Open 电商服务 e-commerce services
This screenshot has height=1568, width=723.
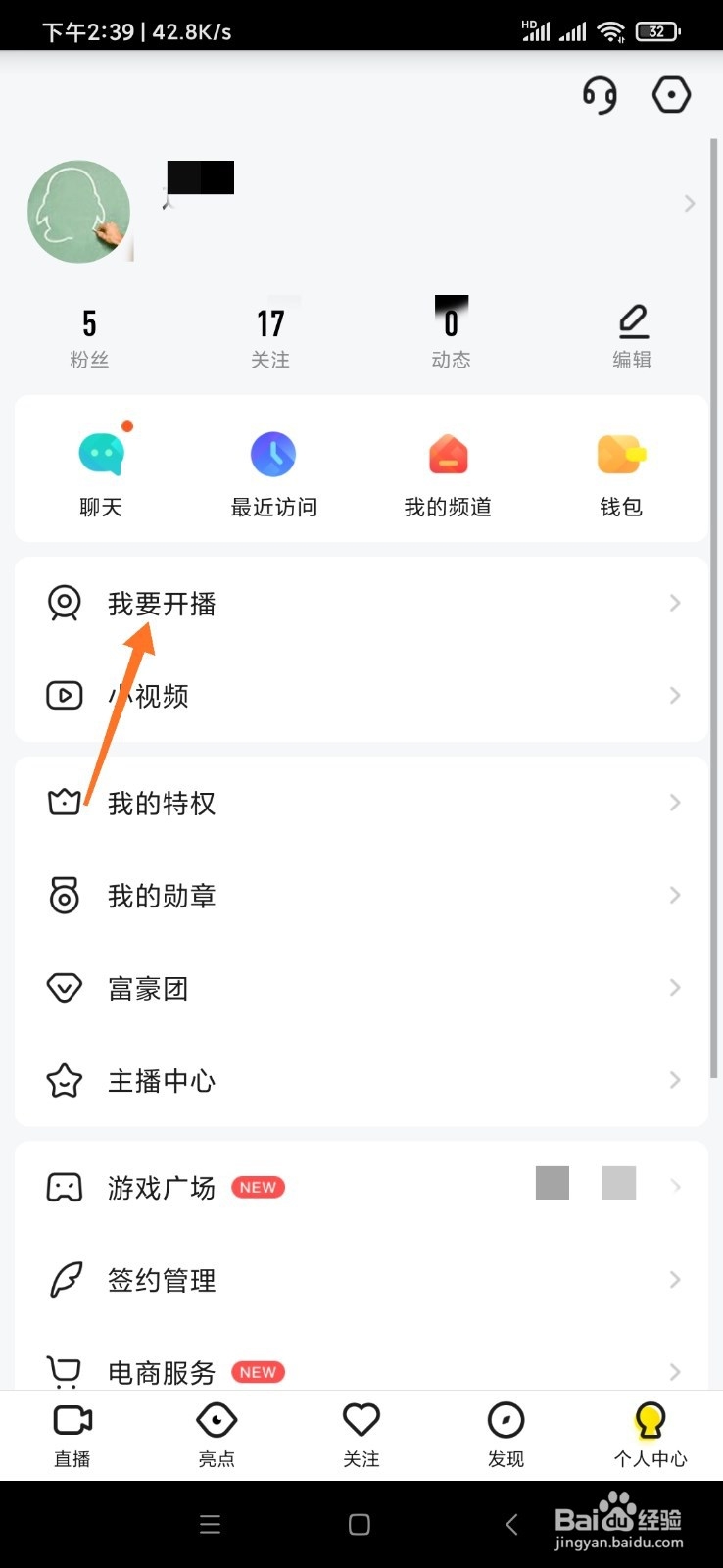pos(160,1372)
